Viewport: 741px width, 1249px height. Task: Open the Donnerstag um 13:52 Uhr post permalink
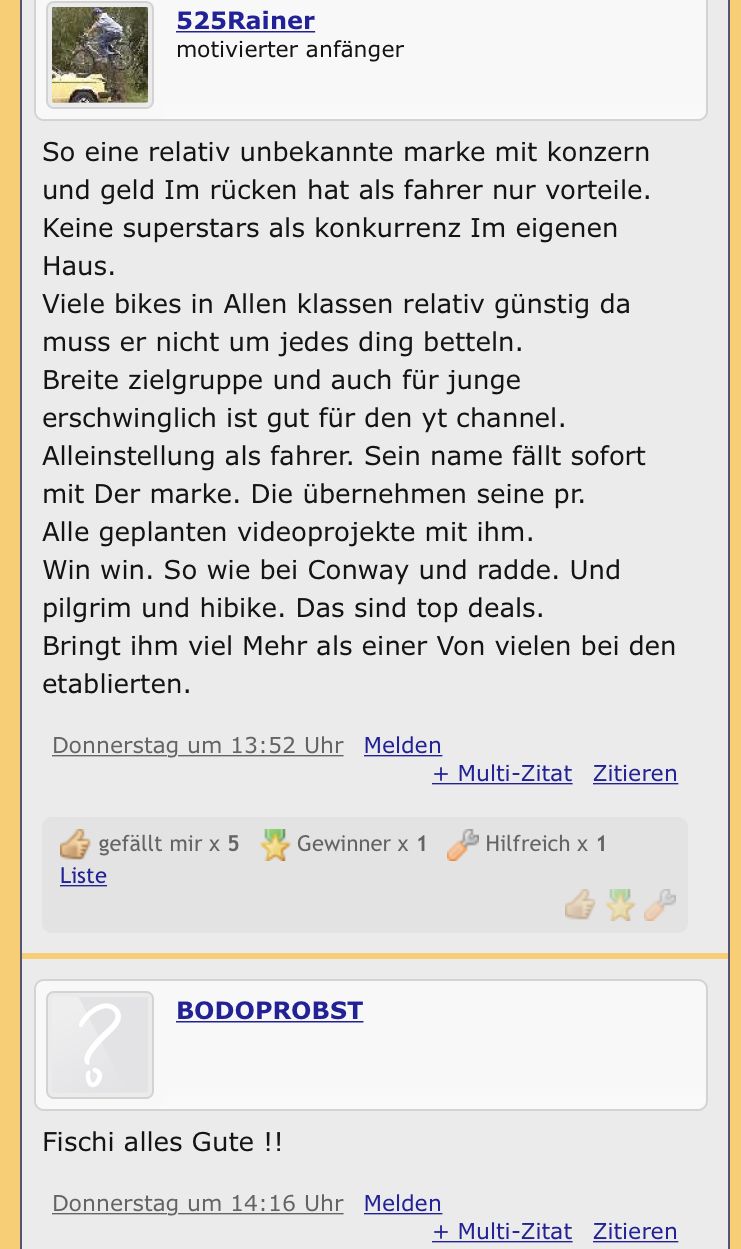coord(197,746)
